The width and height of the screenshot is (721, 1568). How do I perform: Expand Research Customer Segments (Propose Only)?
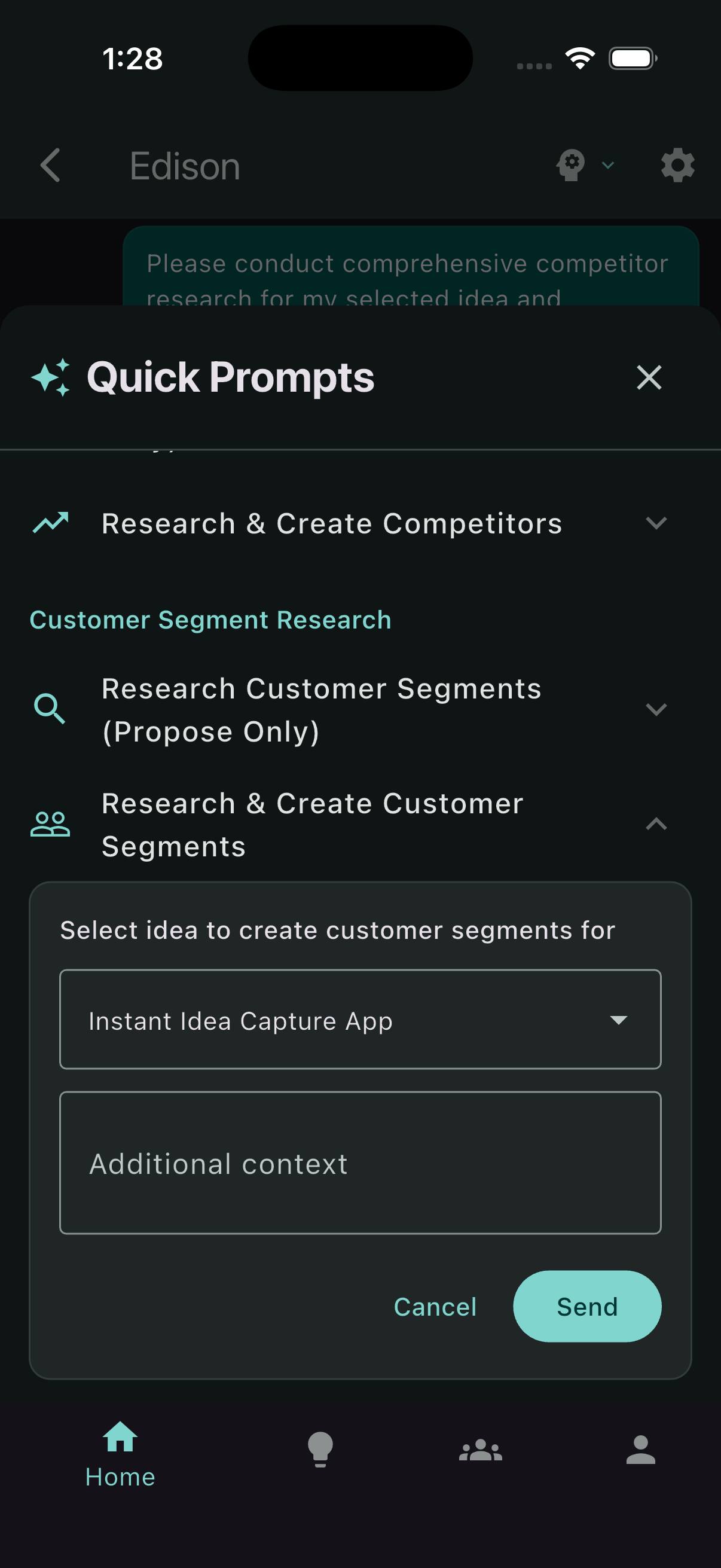[656, 709]
